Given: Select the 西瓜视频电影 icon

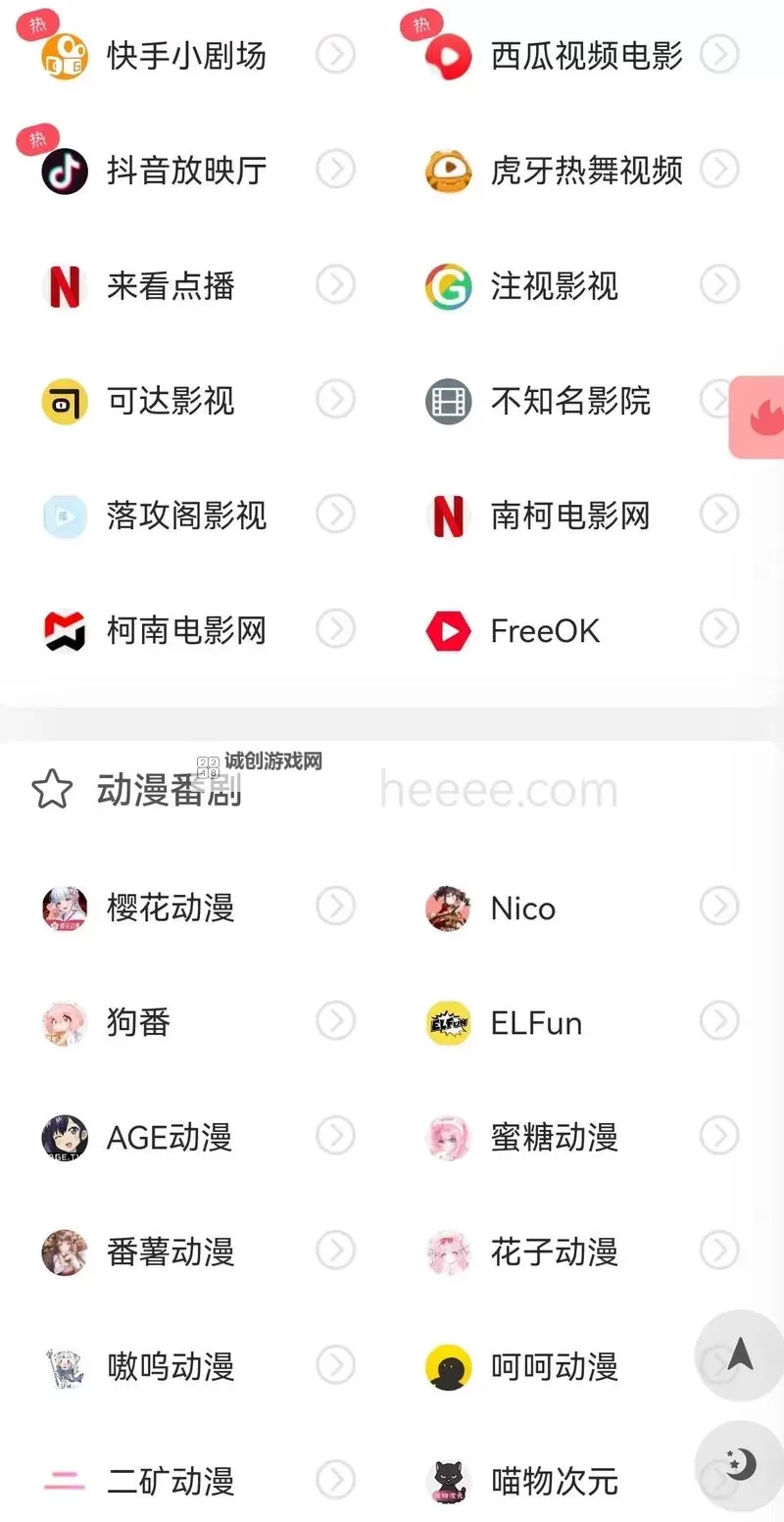Looking at the screenshot, I should 447,55.
